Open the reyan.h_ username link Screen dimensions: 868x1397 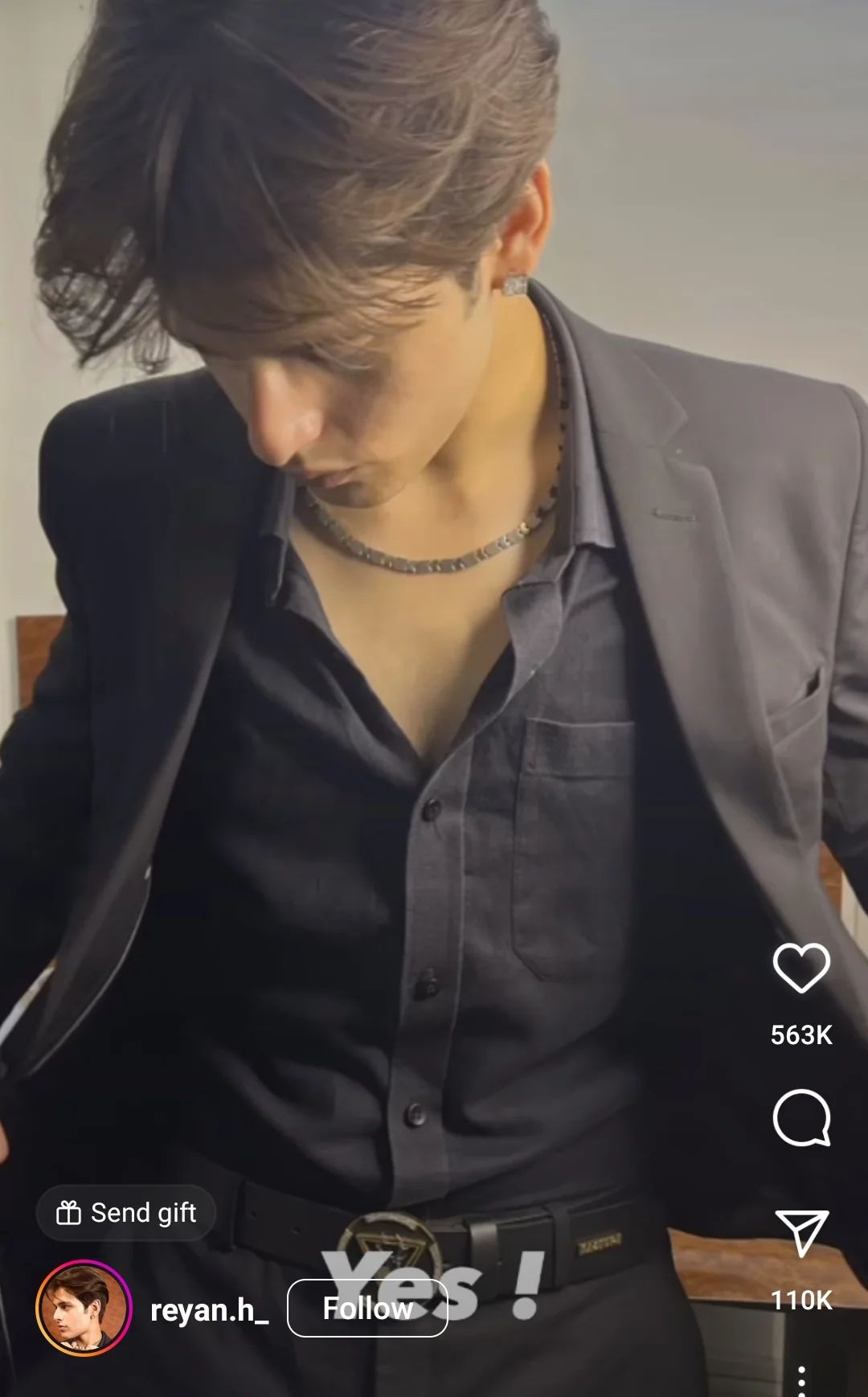(x=209, y=1310)
